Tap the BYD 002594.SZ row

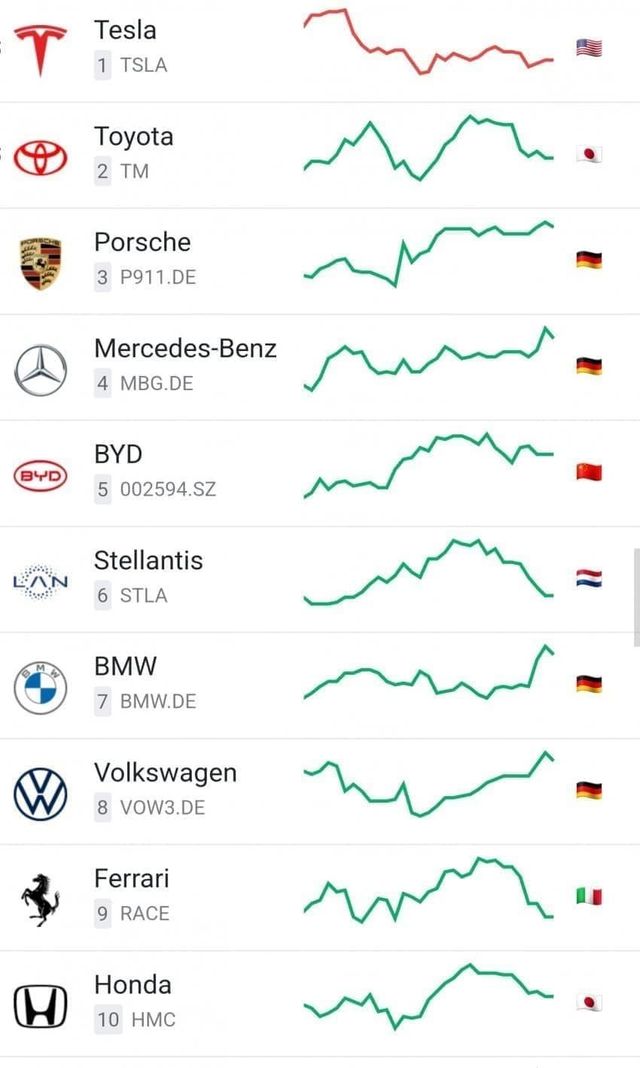118,455
